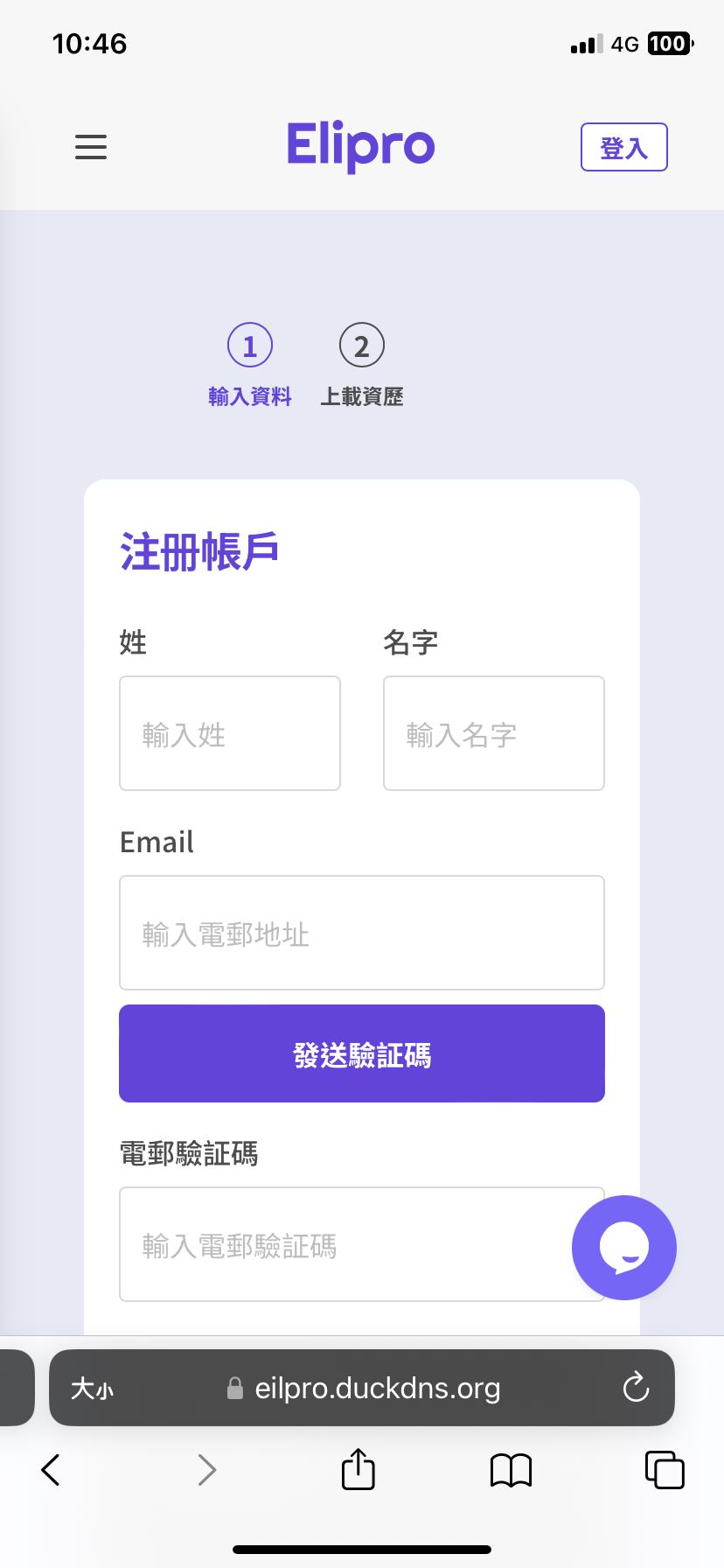724x1568 pixels.
Task: Open the hamburger menu
Action: pos(91,147)
